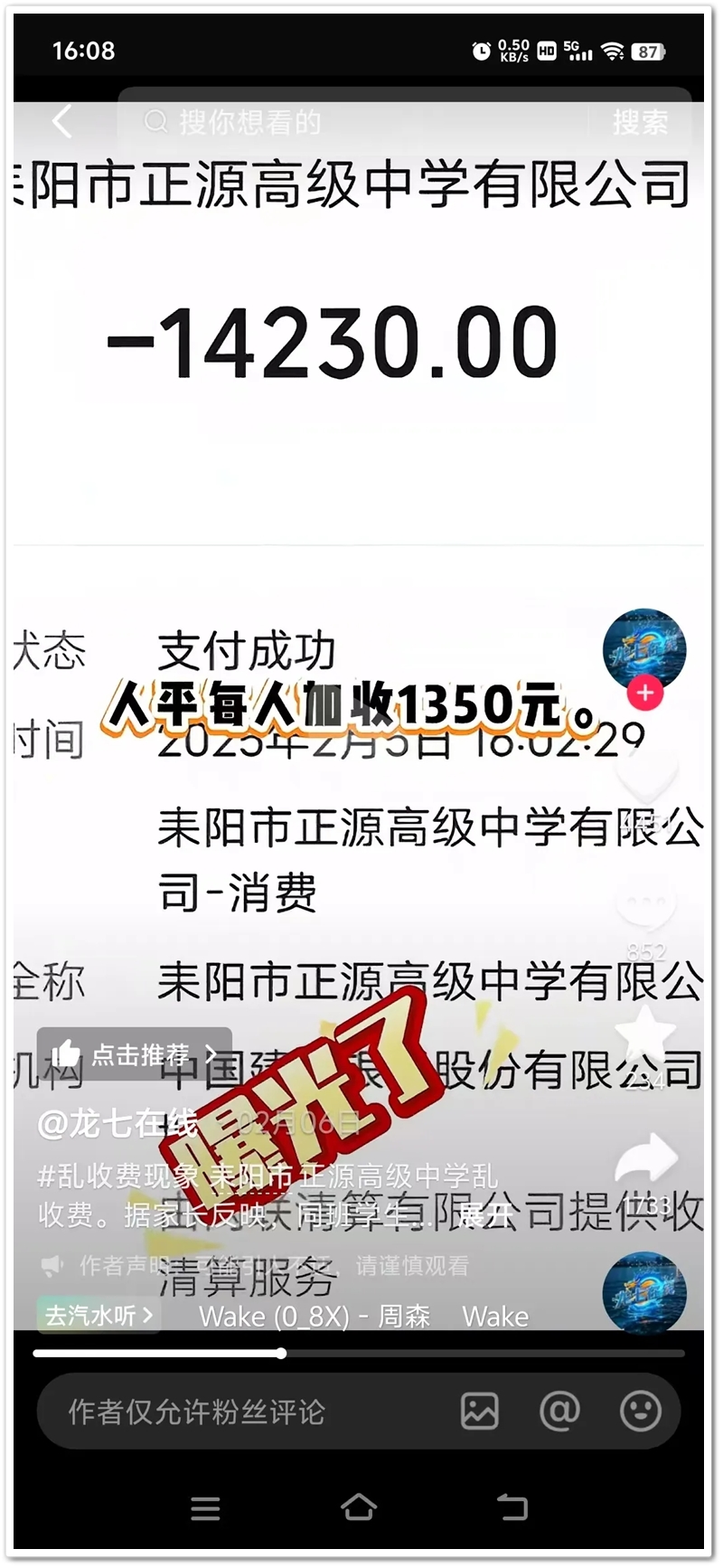The height and width of the screenshot is (1568, 723).
Task: Open the hashtag #乱收费现象
Action: point(117,1176)
